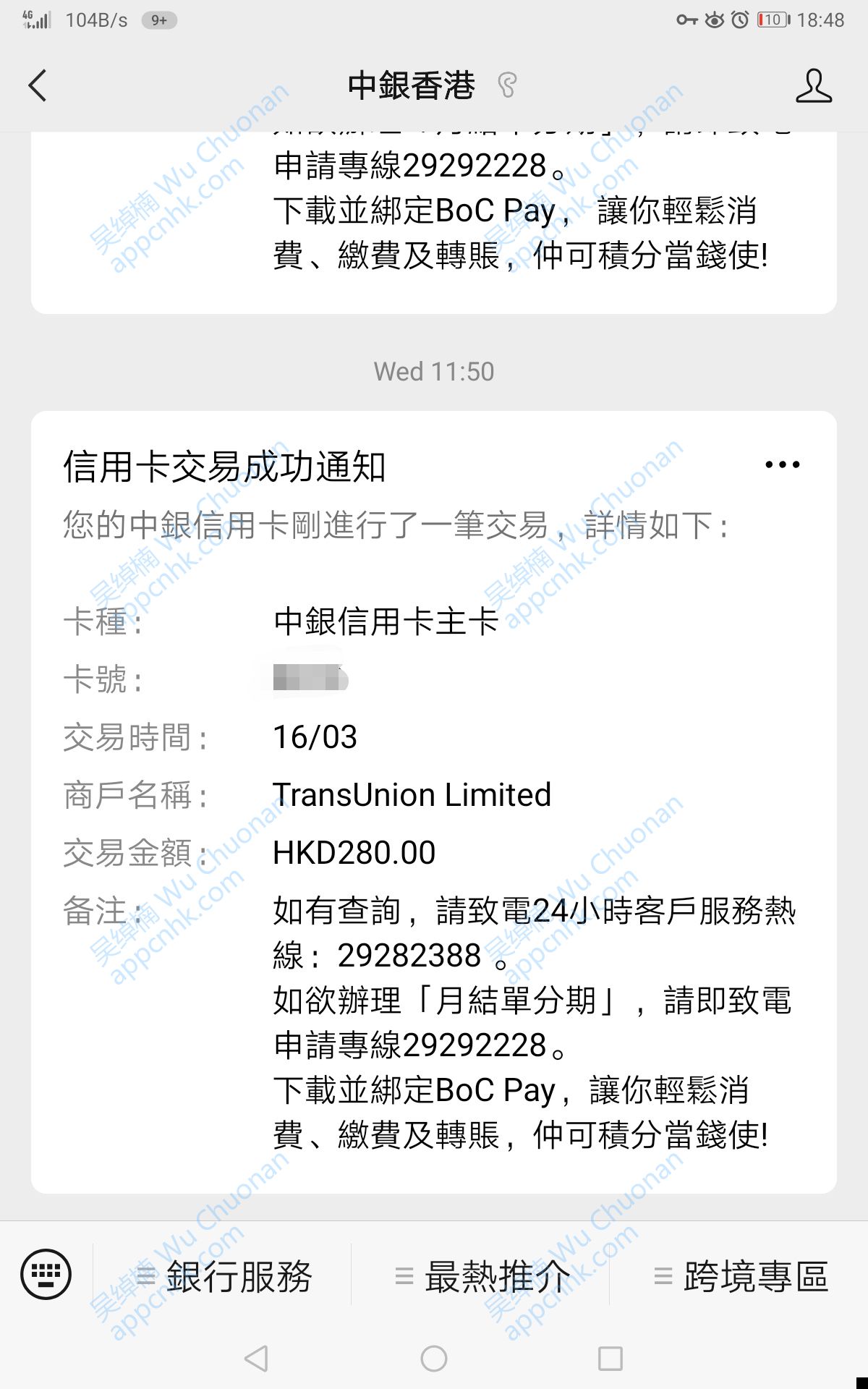The width and height of the screenshot is (868, 1389).
Task: Open the three-dot menu on transaction notice
Action: tap(783, 464)
